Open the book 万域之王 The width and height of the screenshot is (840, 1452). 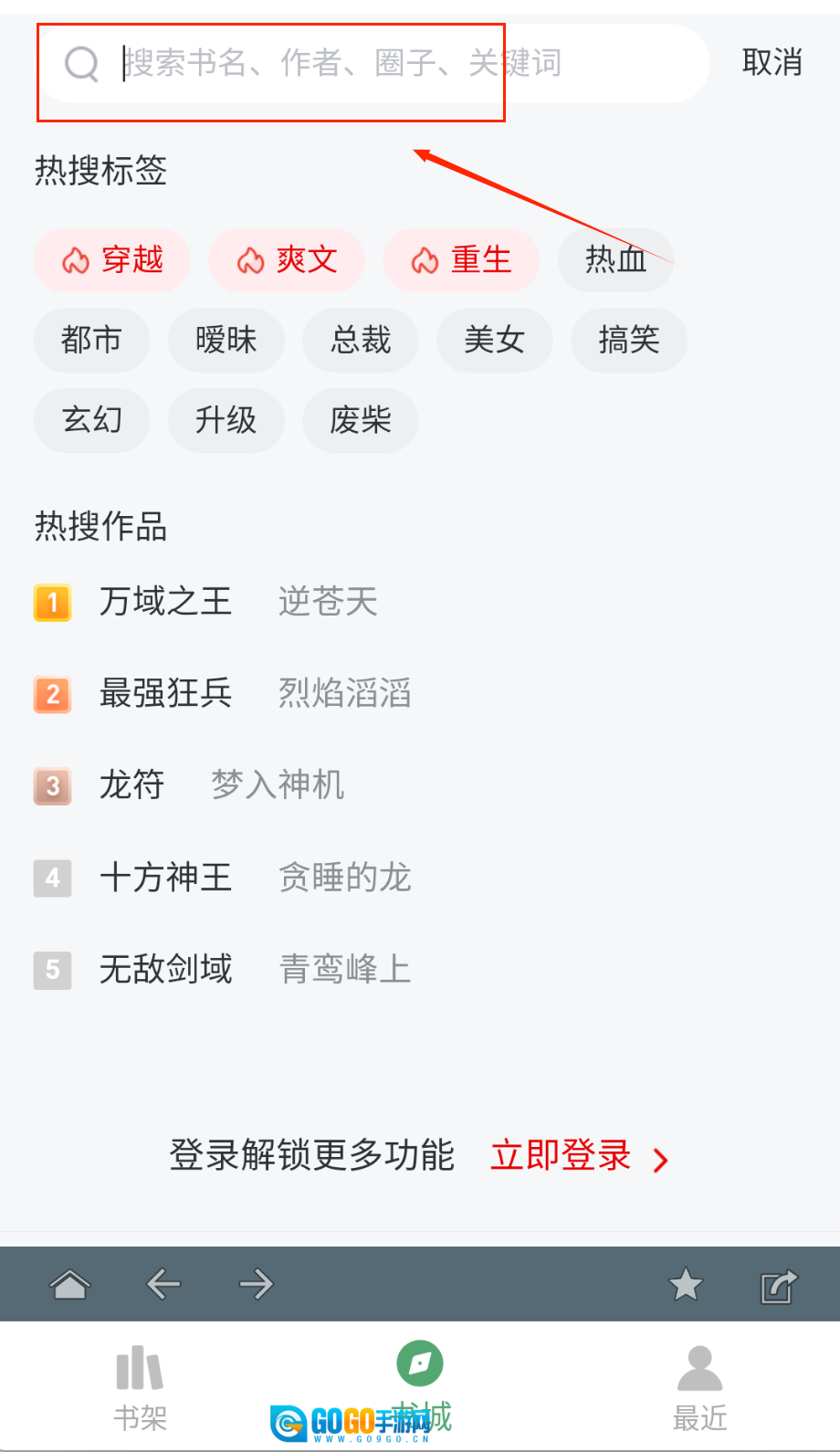tap(166, 602)
